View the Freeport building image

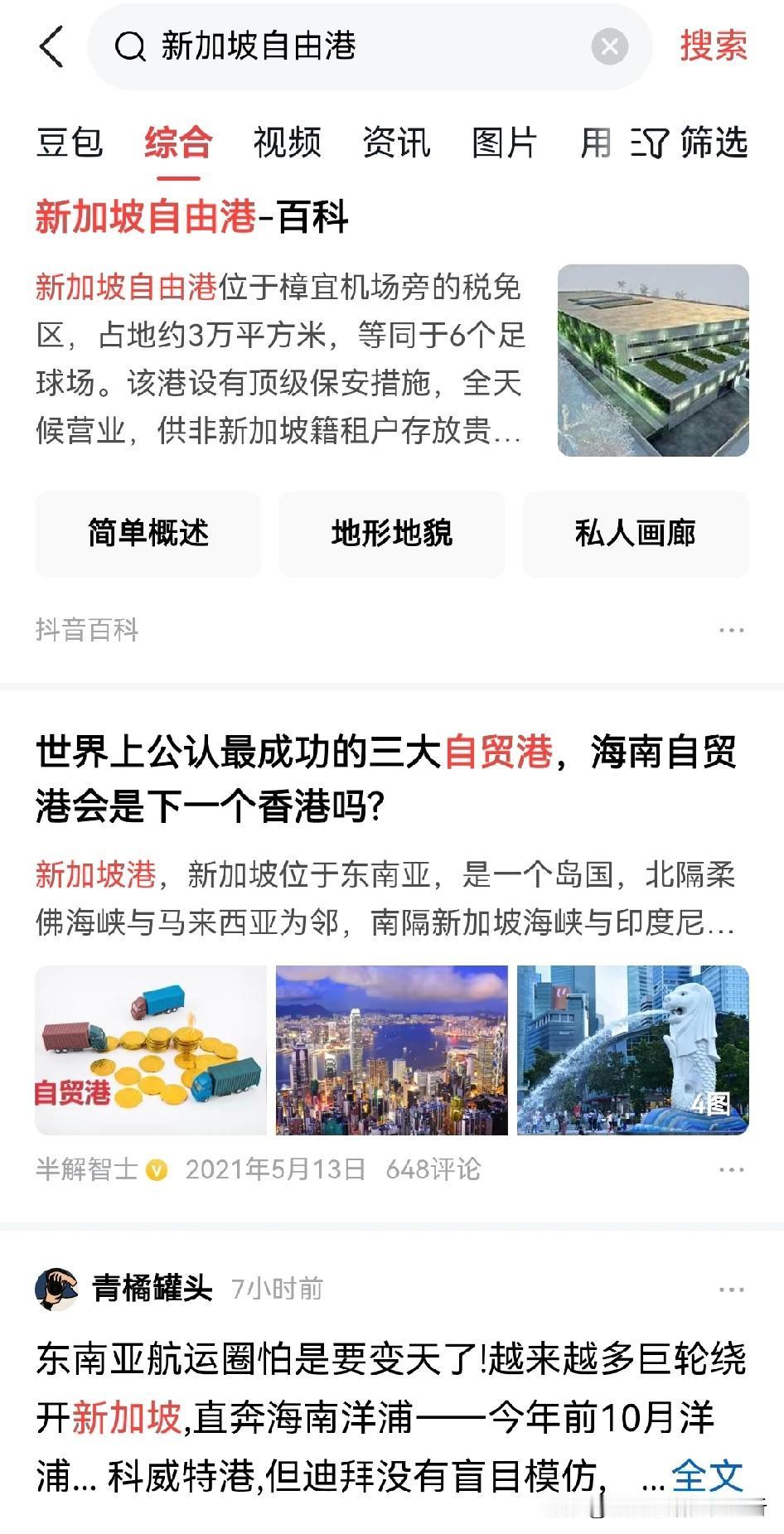[652, 361]
